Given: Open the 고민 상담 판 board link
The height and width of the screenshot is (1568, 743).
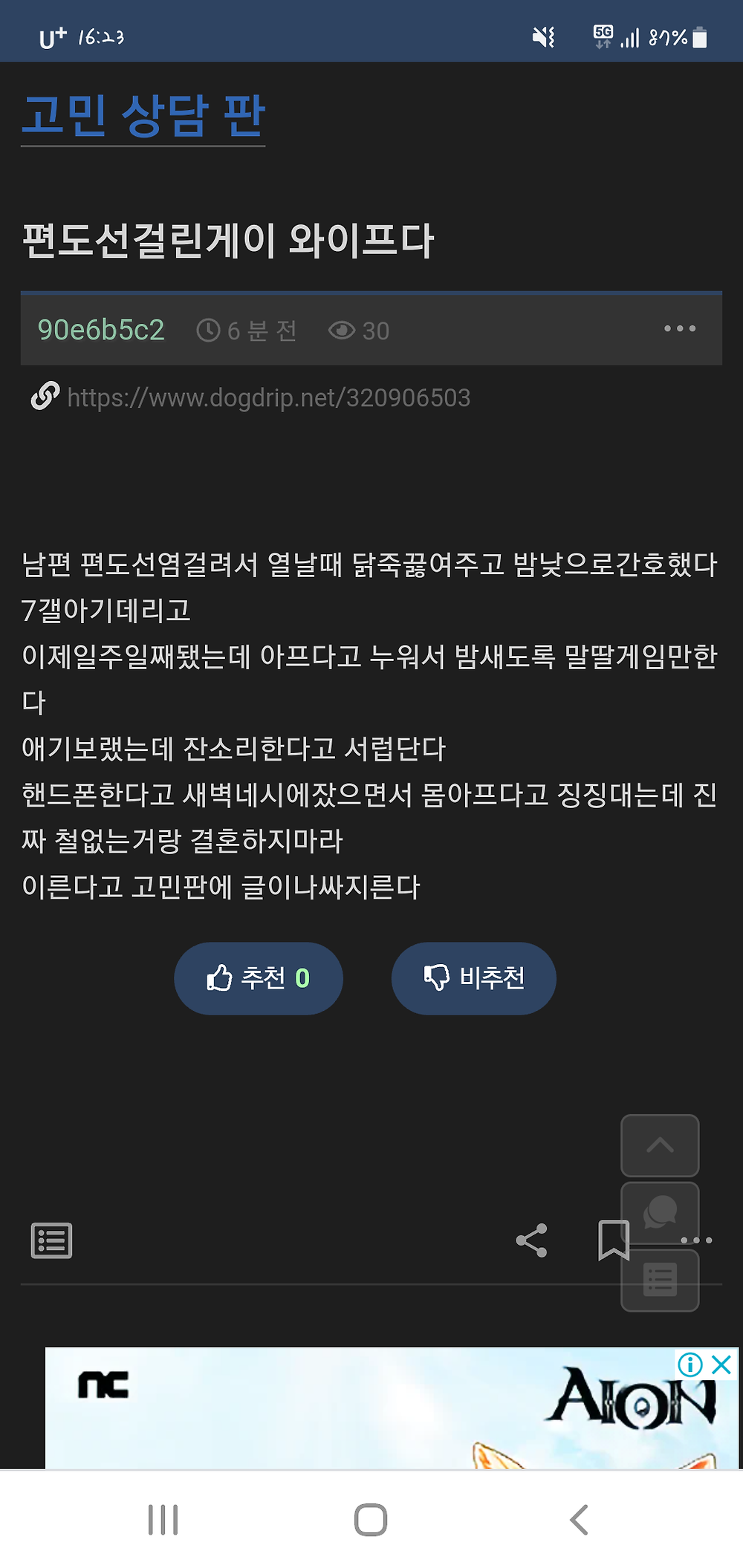Looking at the screenshot, I should 143,116.
